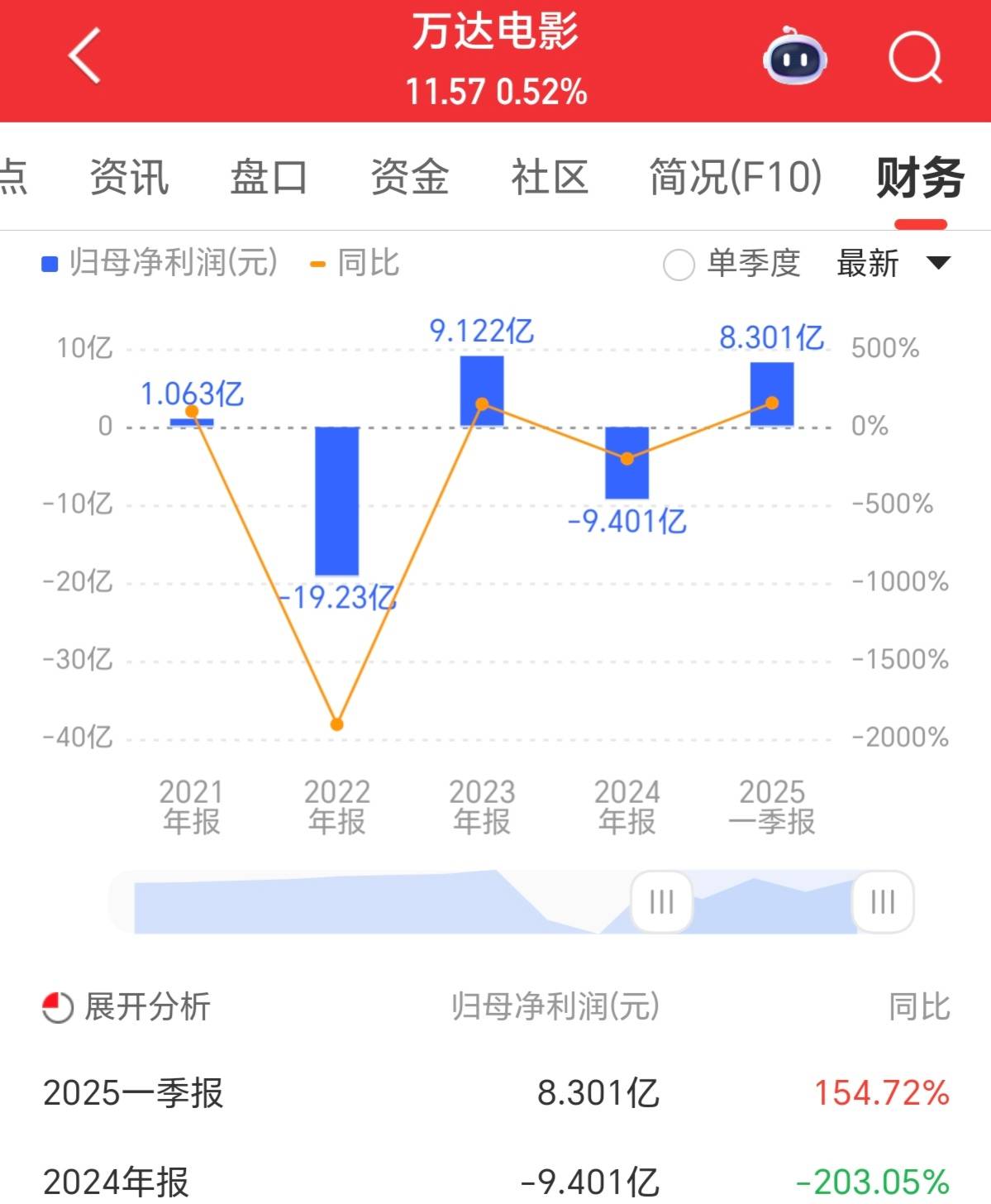View the 社区 tab
Viewport: 991px width, 1204px height.
(x=550, y=177)
